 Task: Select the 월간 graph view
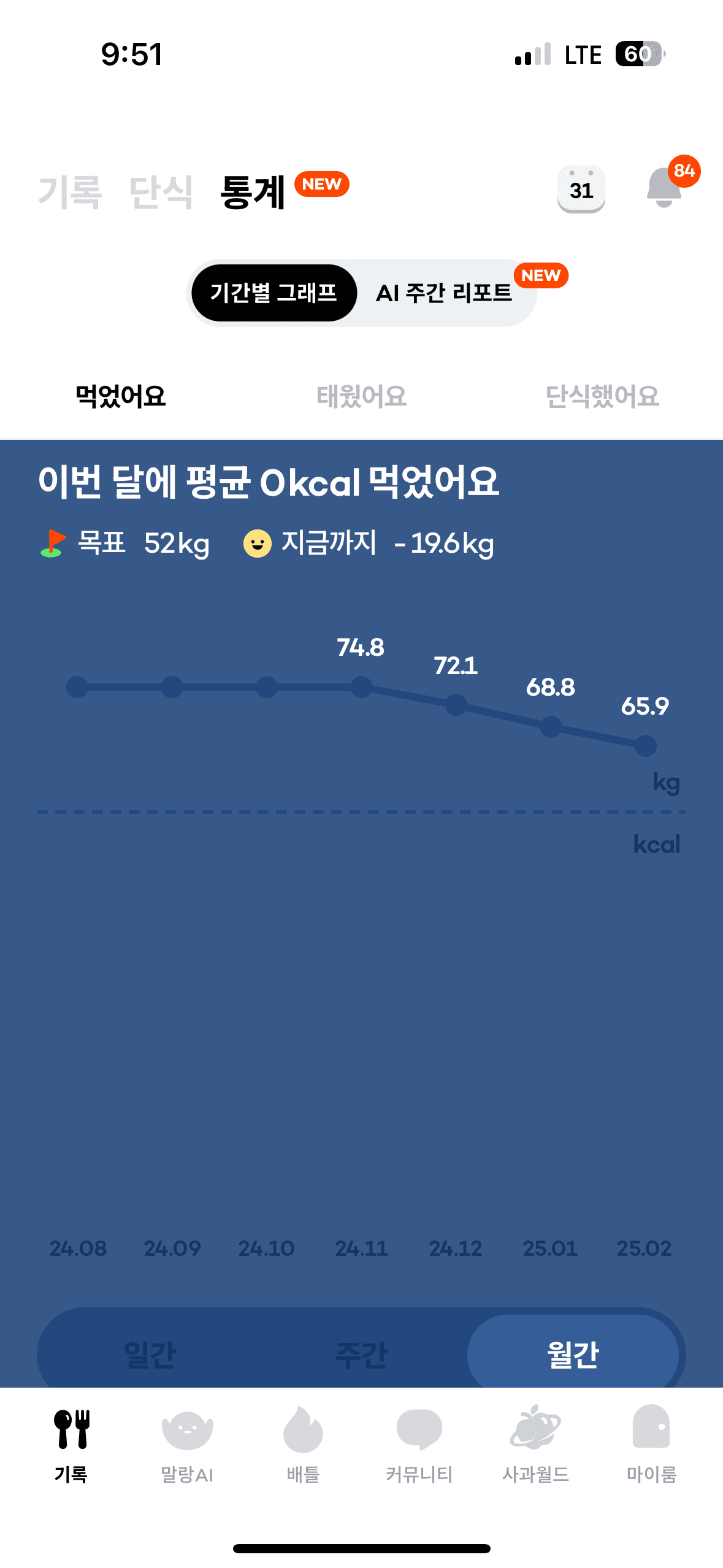pyautogui.click(x=573, y=1354)
